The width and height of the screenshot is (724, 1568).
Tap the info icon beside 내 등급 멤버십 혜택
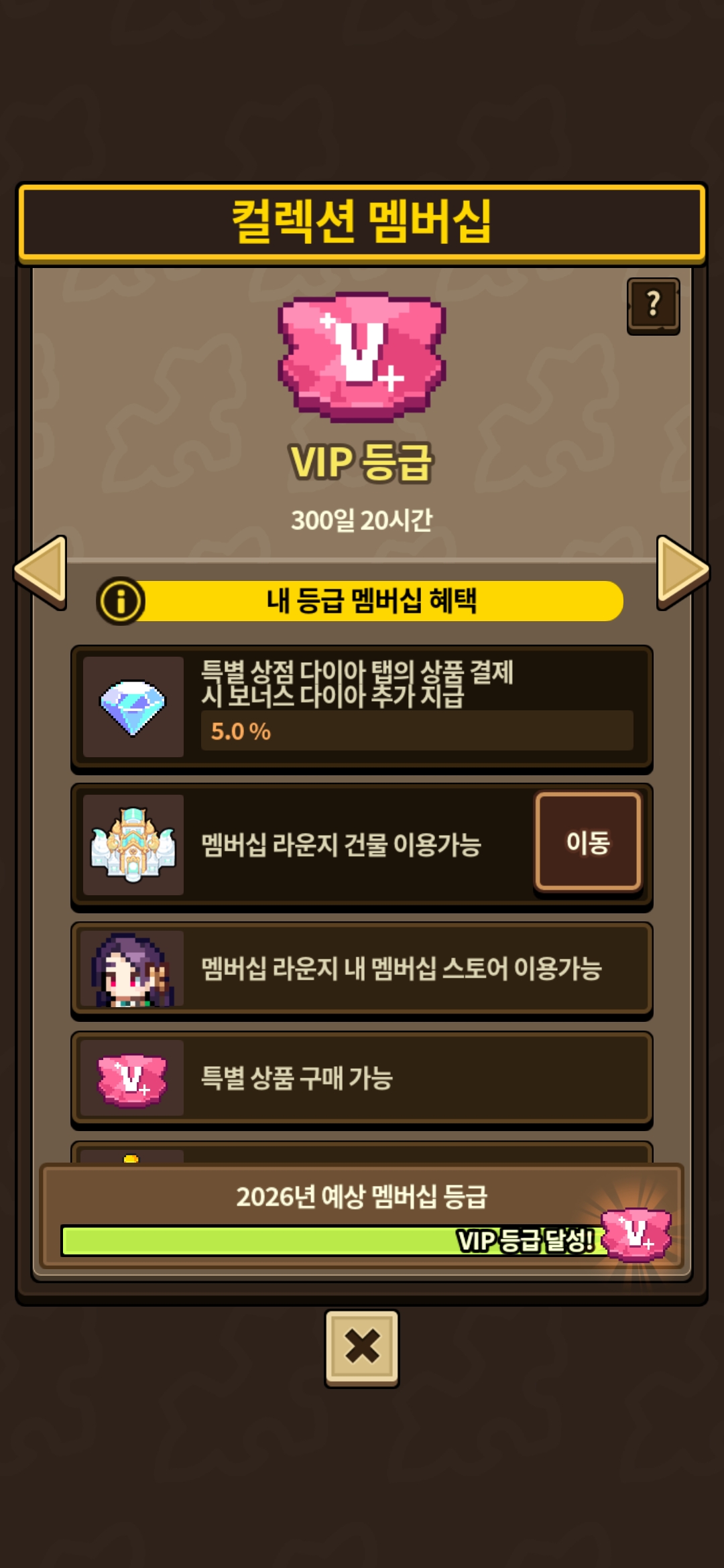pyautogui.click(x=121, y=601)
